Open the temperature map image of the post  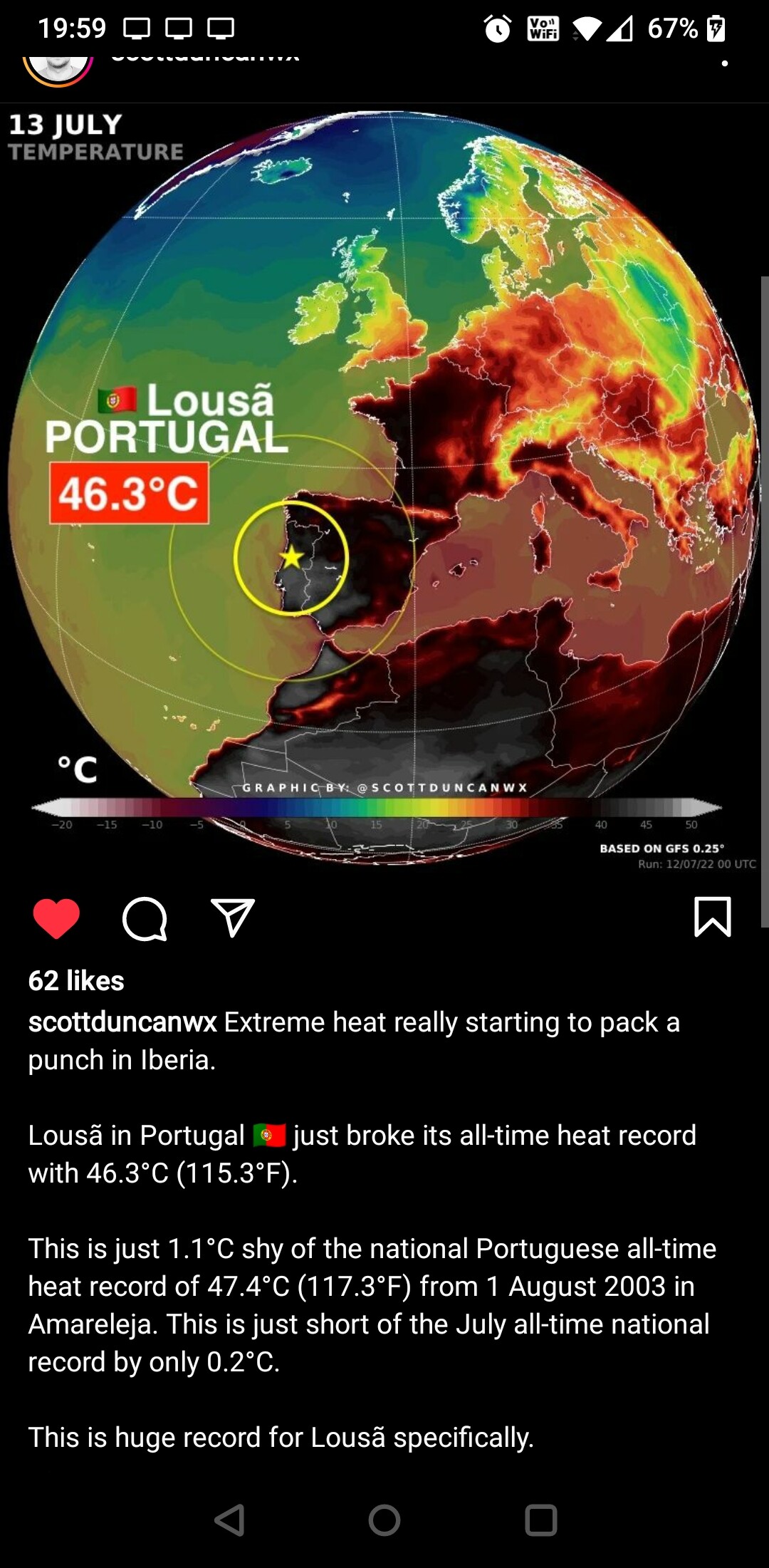[384, 488]
